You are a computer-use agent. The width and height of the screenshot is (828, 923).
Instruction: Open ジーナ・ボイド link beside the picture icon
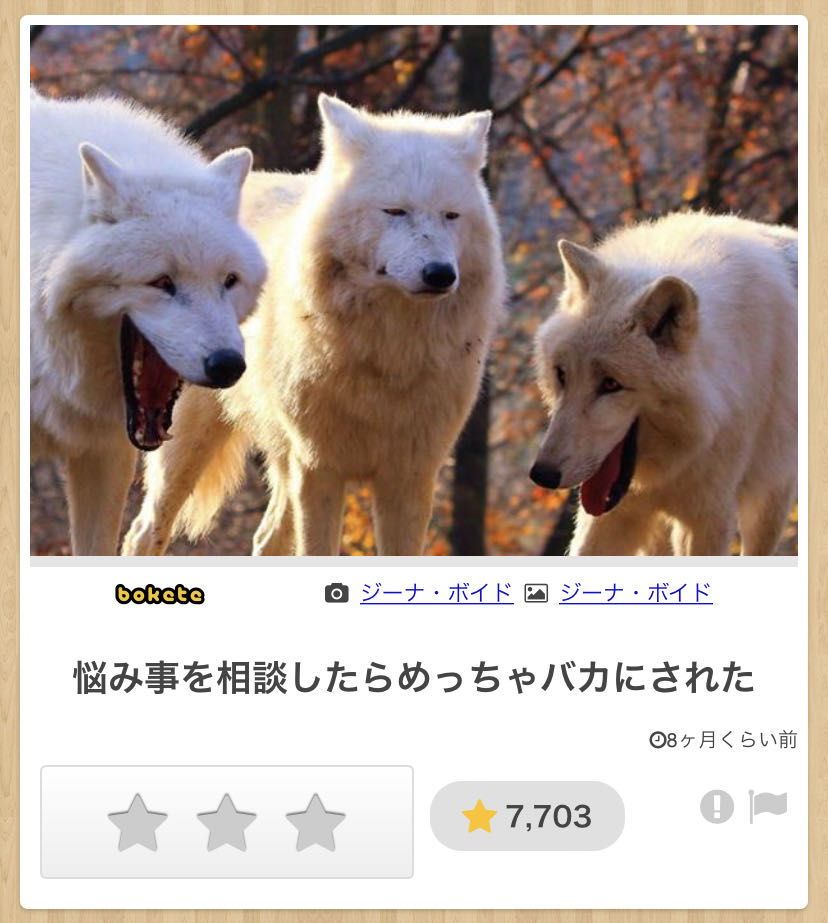(x=635, y=592)
